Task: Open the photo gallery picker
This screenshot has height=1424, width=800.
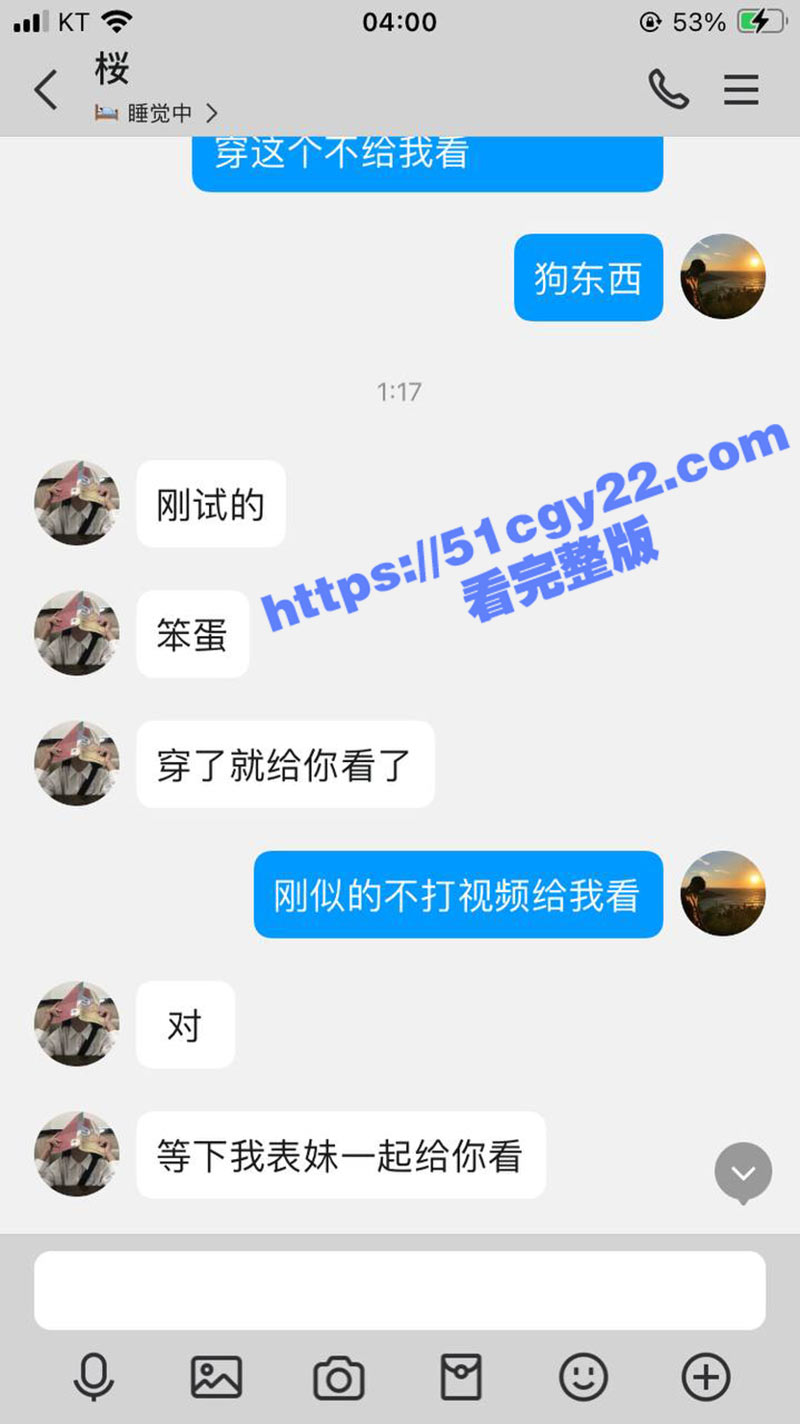Action: point(216,1378)
